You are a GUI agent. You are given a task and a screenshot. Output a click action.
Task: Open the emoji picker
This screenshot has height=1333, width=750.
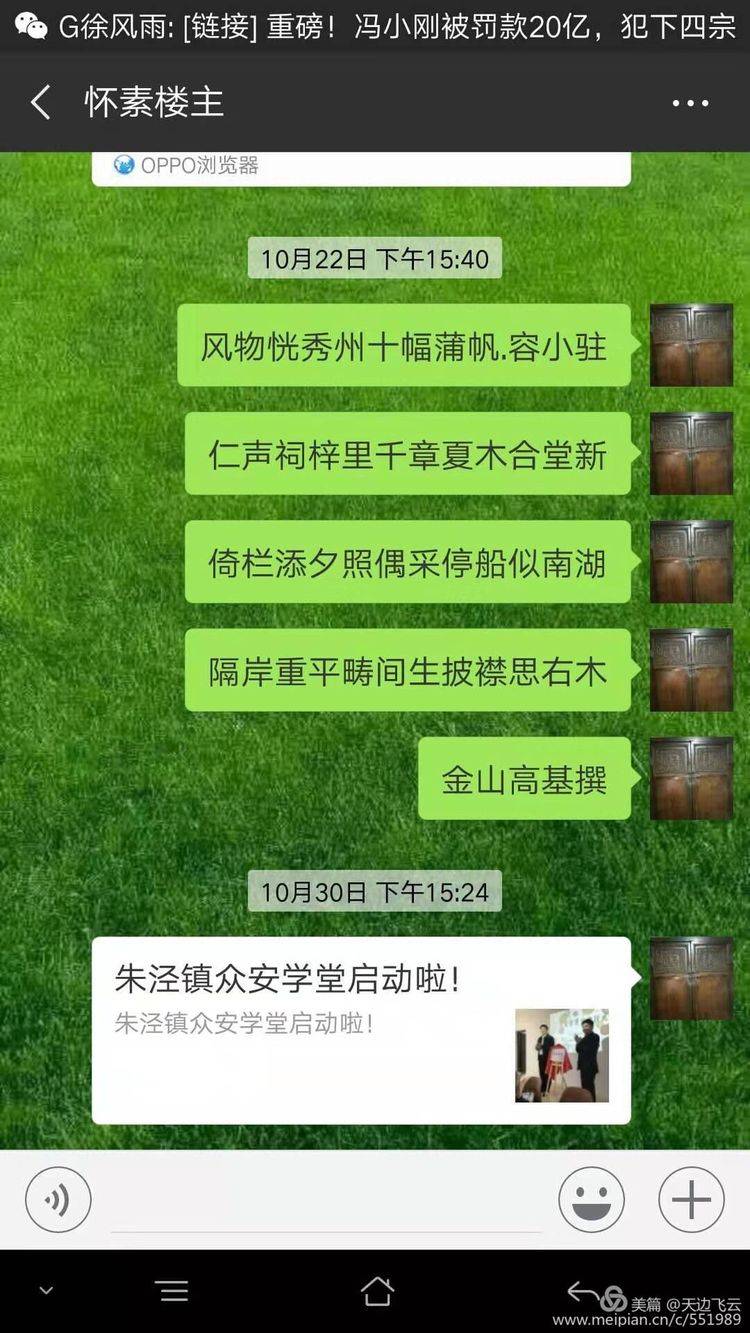591,1199
